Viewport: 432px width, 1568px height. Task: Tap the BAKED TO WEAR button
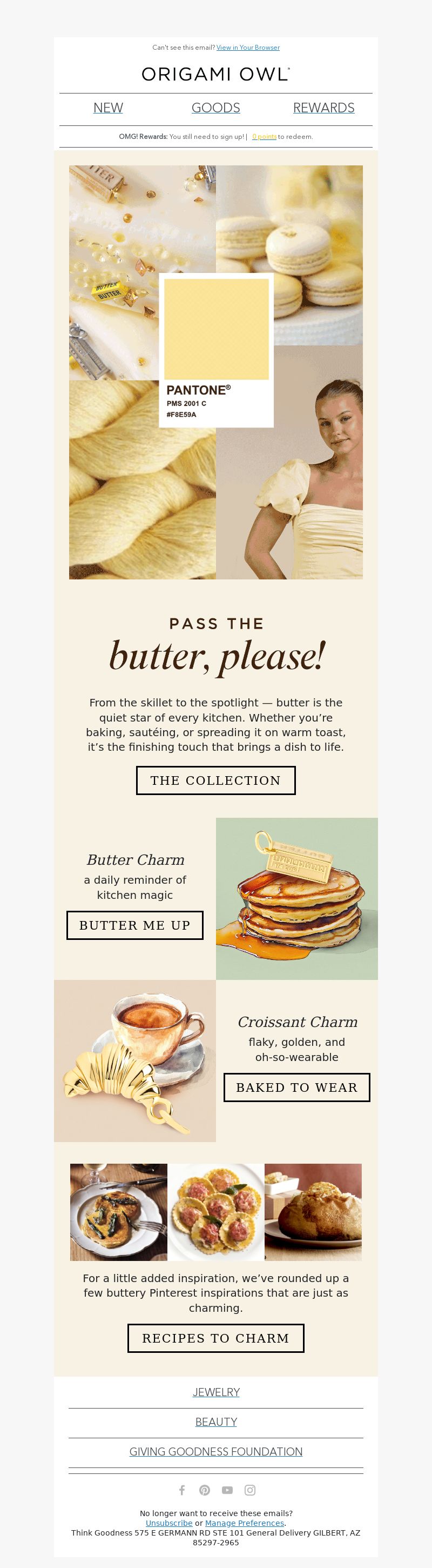point(297,1087)
